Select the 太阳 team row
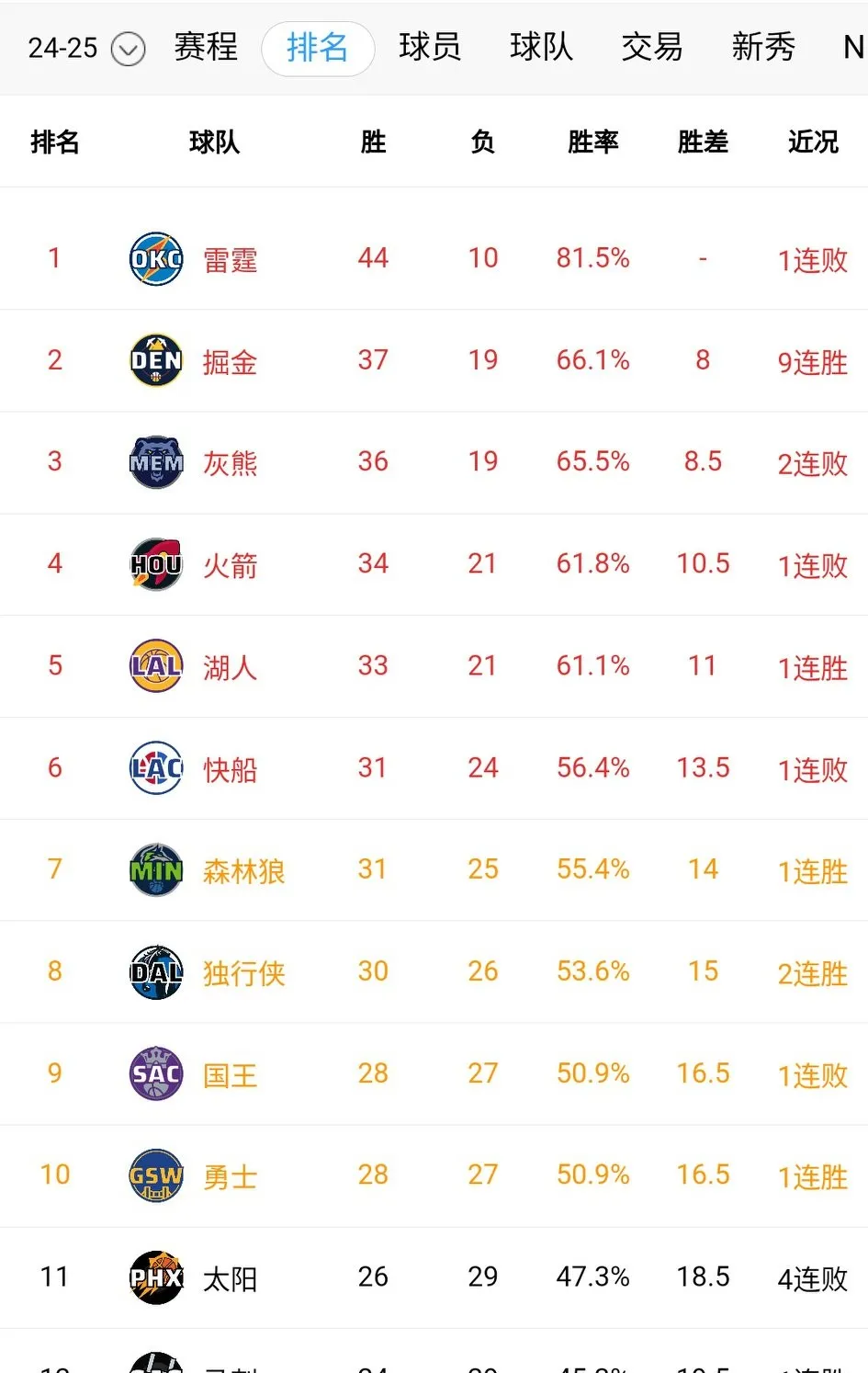 (230, 1278)
